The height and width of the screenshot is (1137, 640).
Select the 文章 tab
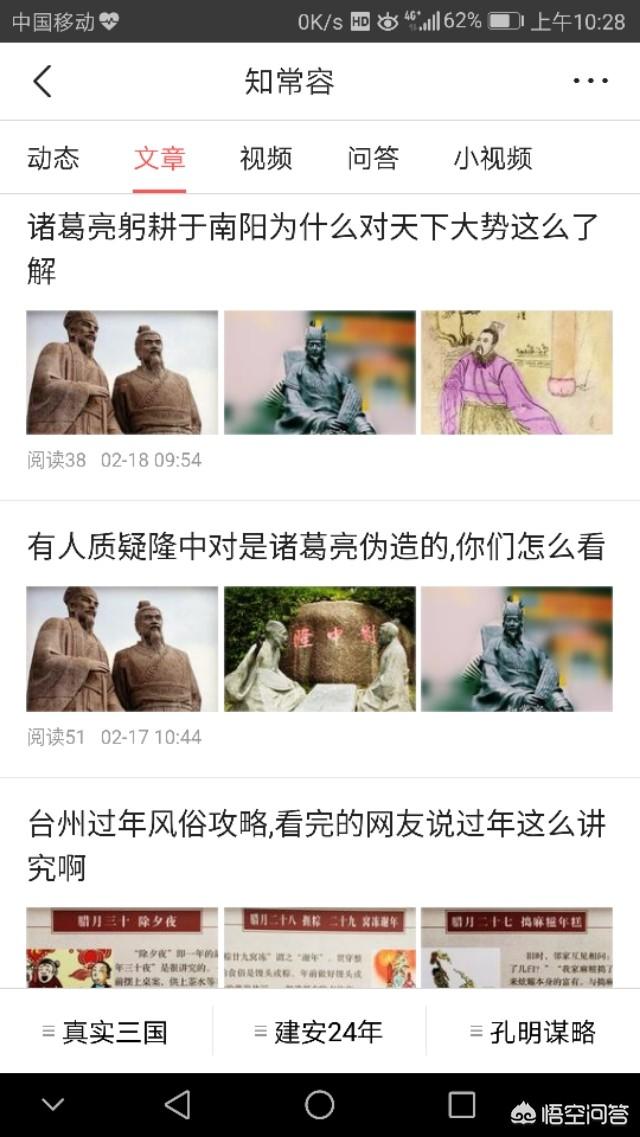point(160,158)
